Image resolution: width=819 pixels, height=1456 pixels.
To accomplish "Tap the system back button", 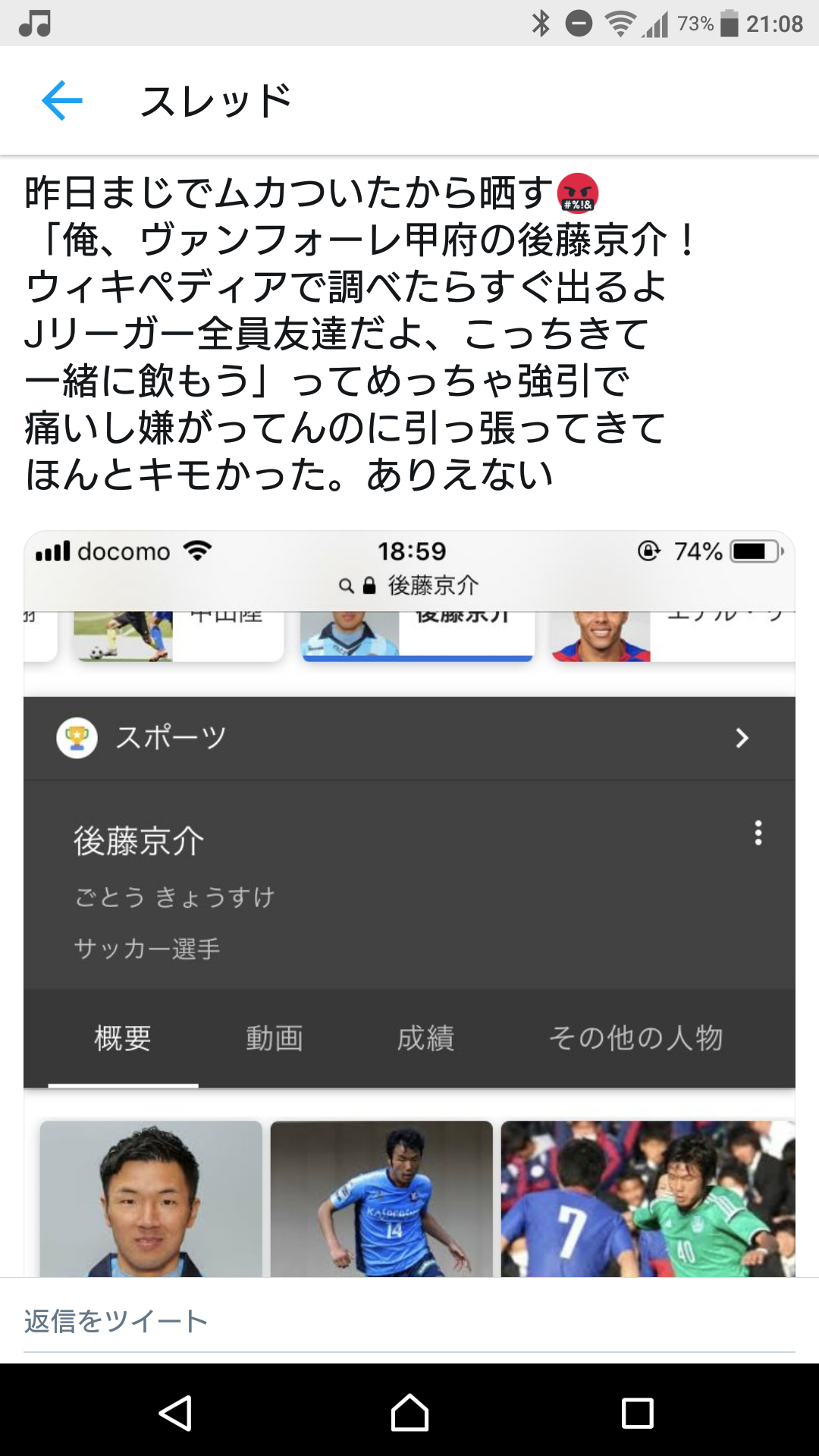I will pyautogui.click(x=176, y=1413).
